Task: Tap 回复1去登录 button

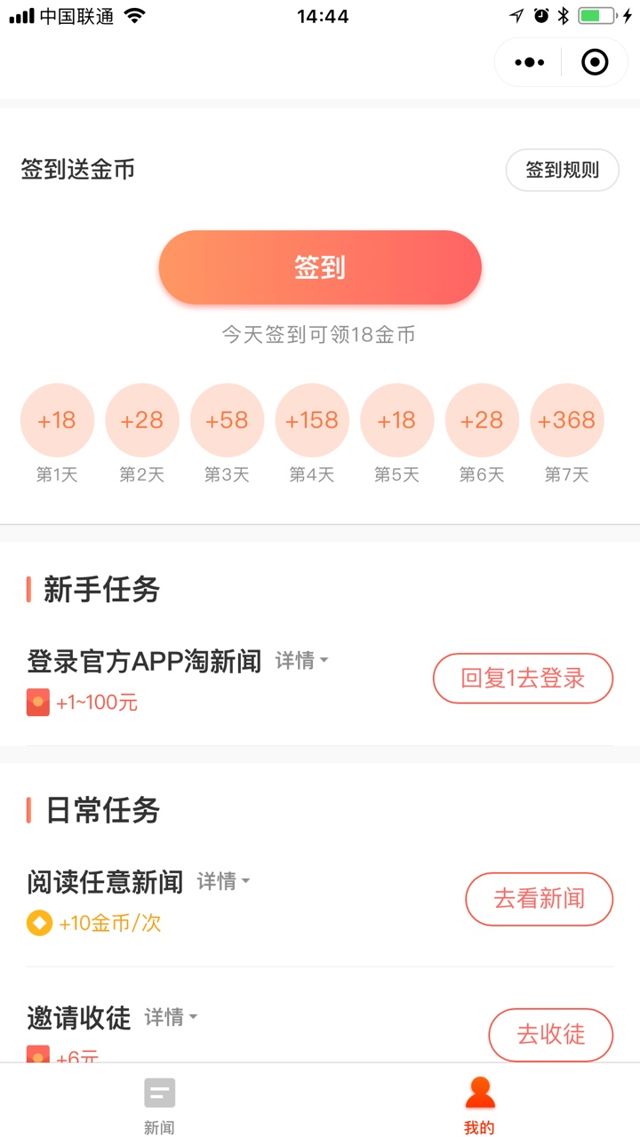Action: click(x=522, y=678)
